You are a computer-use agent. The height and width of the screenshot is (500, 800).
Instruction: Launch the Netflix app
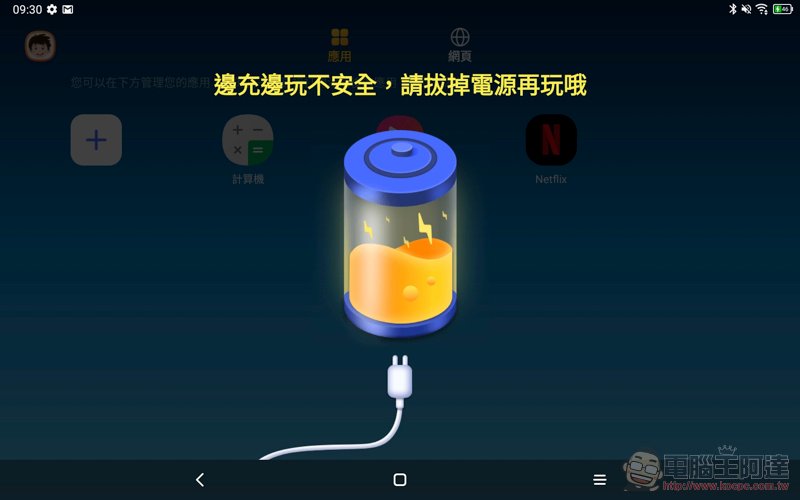coord(551,142)
